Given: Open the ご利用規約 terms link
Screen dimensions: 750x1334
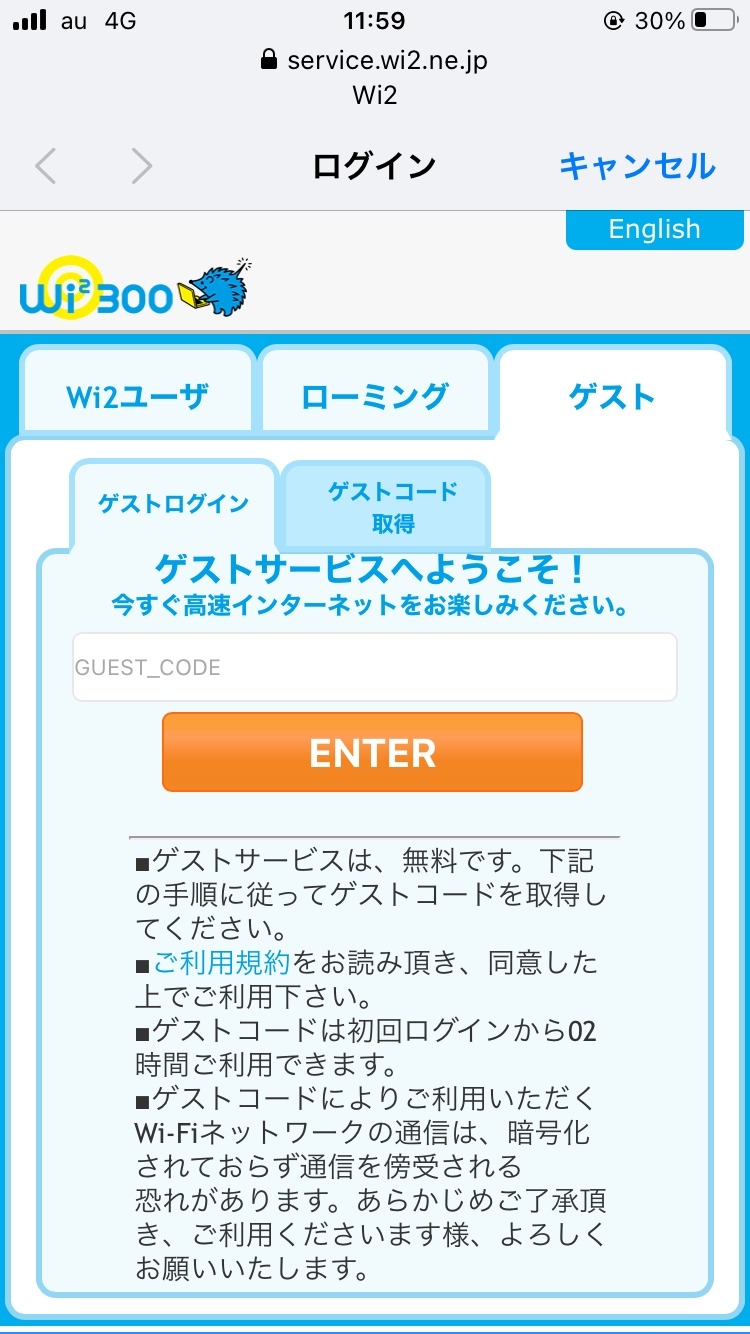Looking at the screenshot, I should click(221, 963).
